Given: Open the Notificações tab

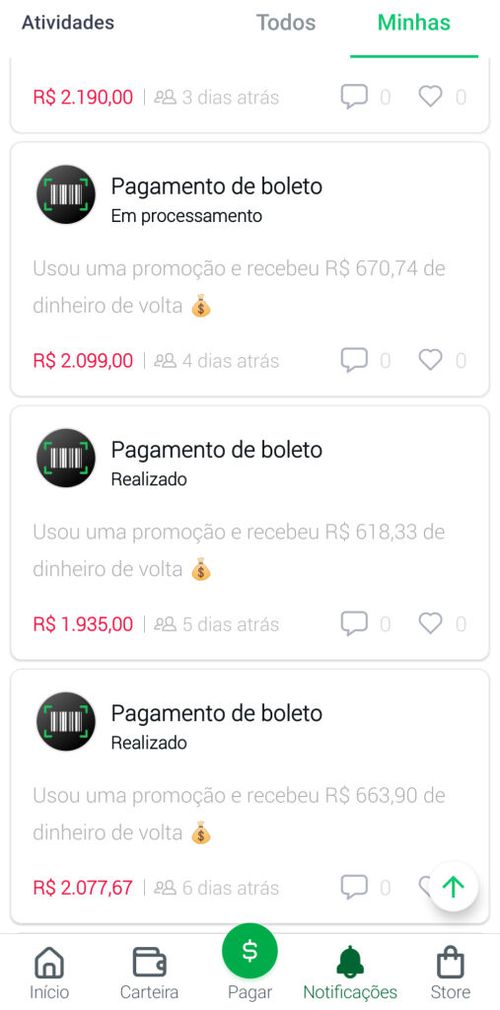Looking at the screenshot, I should 350,973.
